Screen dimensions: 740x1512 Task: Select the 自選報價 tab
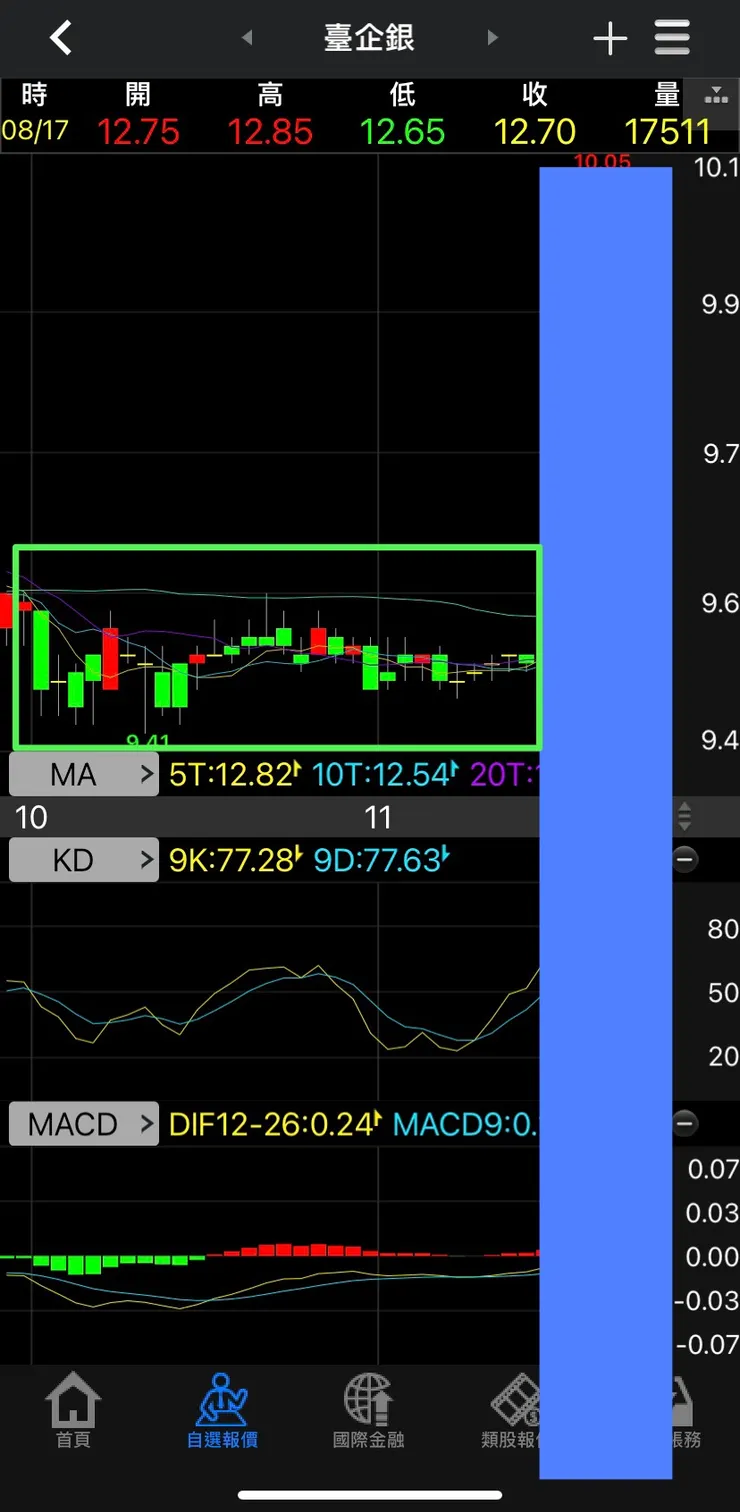click(222, 1412)
